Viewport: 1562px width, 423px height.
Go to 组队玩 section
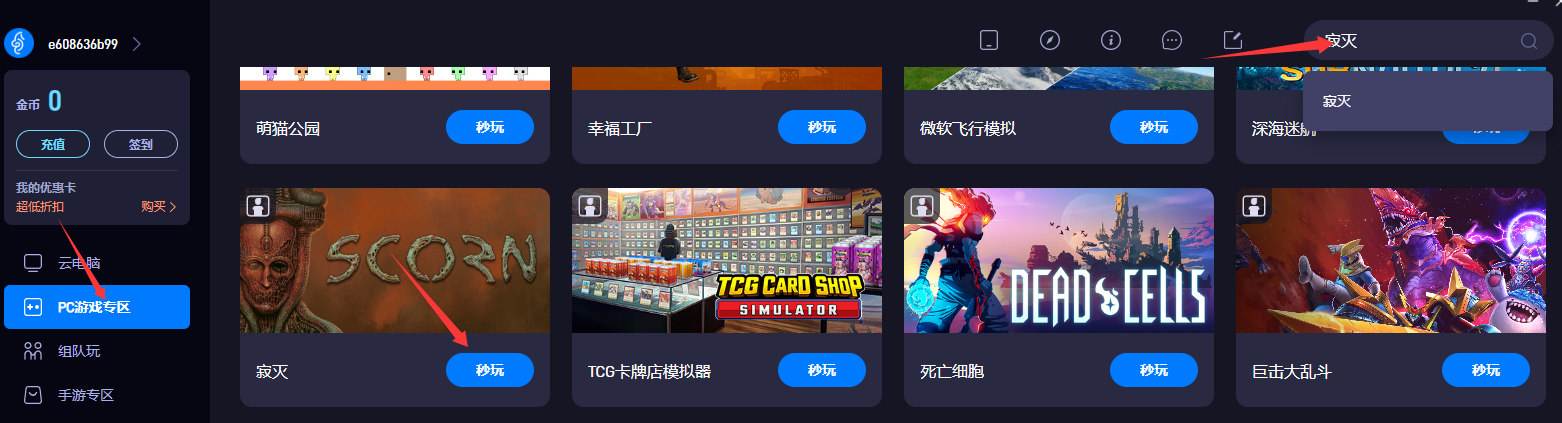[78, 351]
